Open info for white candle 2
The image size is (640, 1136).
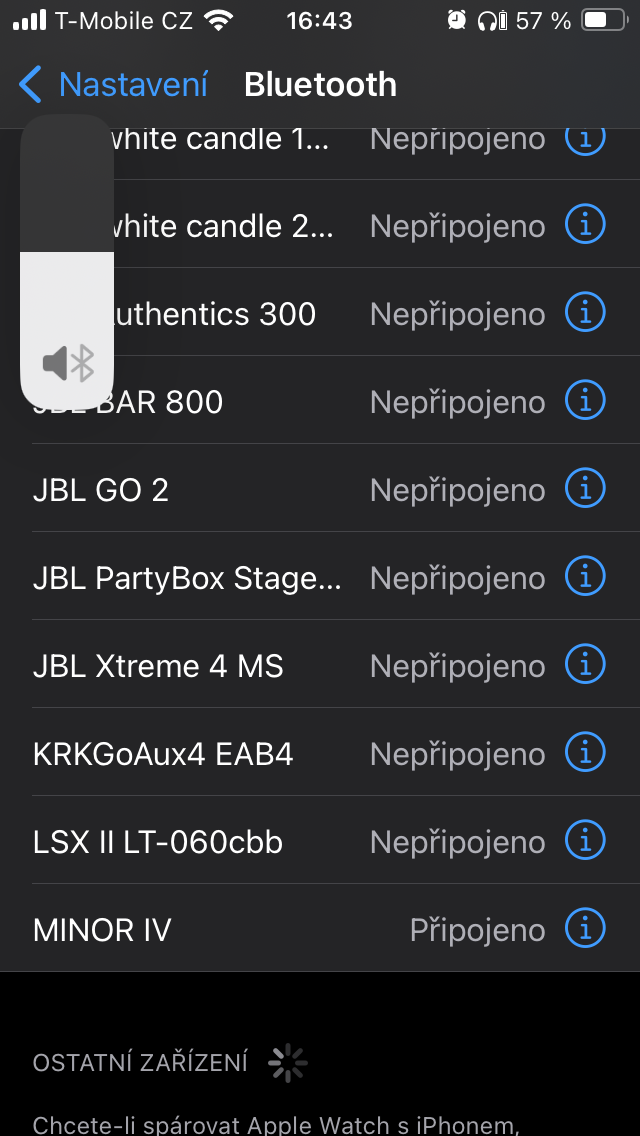tap(585, 225)
